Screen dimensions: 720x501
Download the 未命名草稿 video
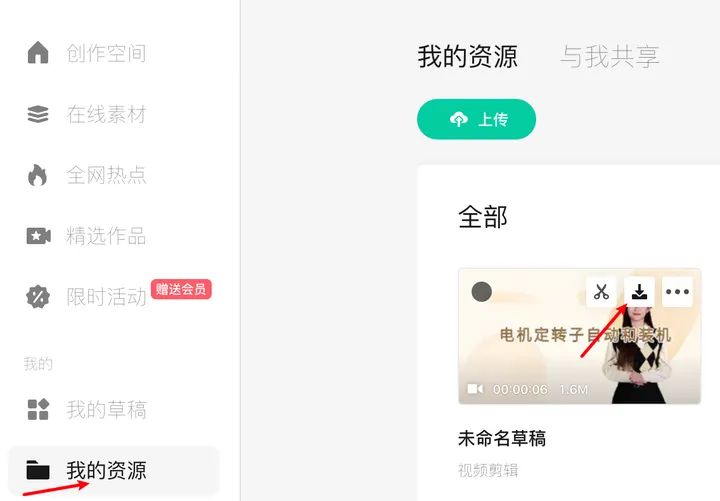[x=640, y=292]
